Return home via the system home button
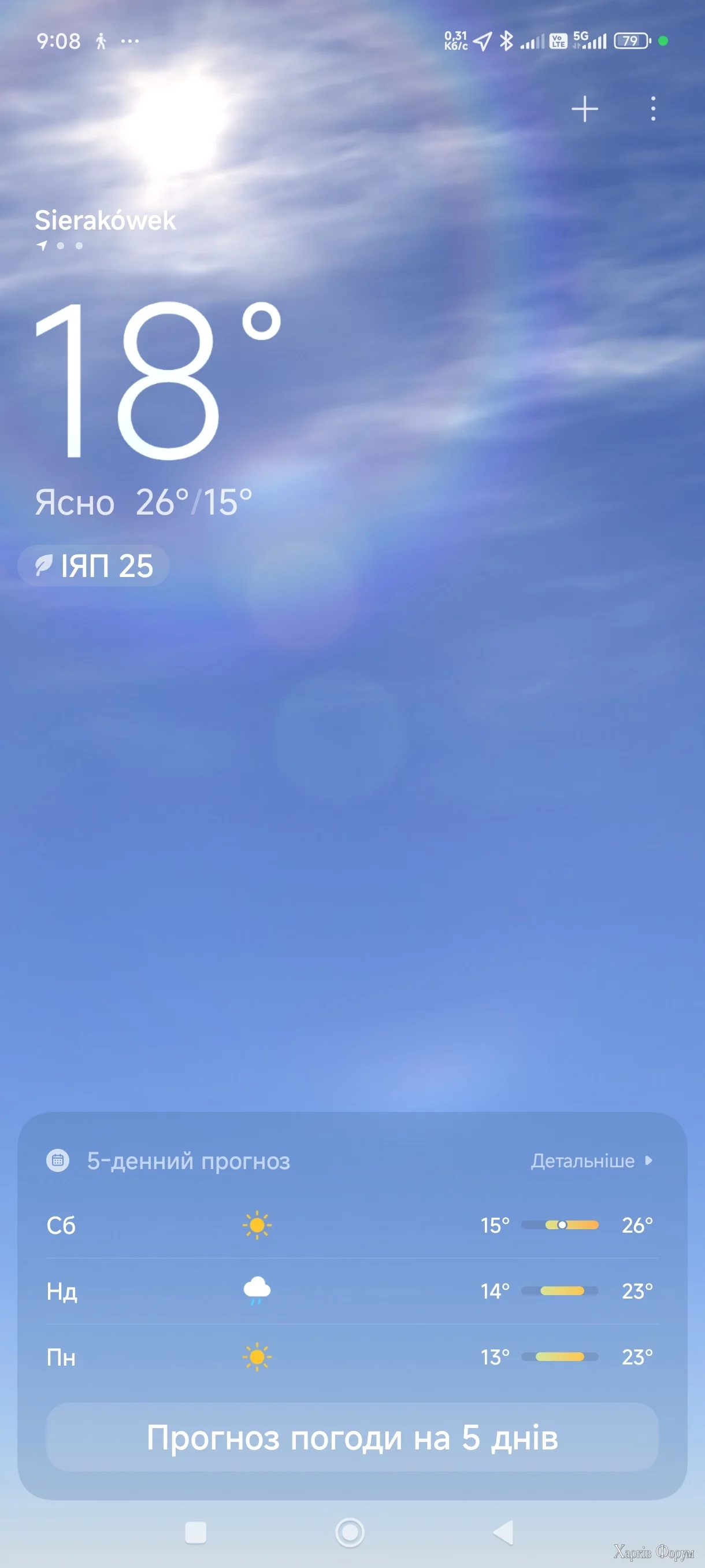This screenshot has width=705, height=1568. (x=350, y=1532)
